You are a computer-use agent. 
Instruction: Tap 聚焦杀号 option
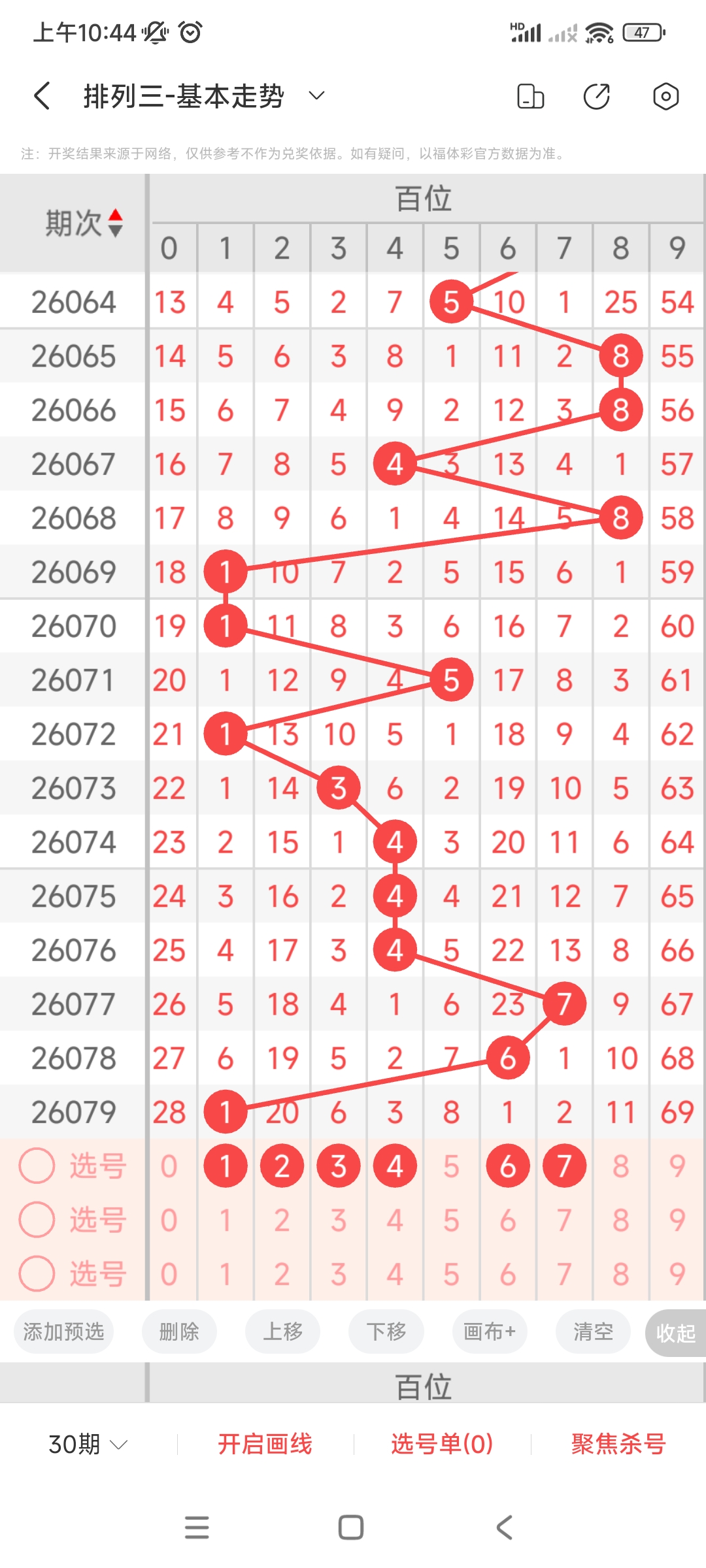(618, 1444)
